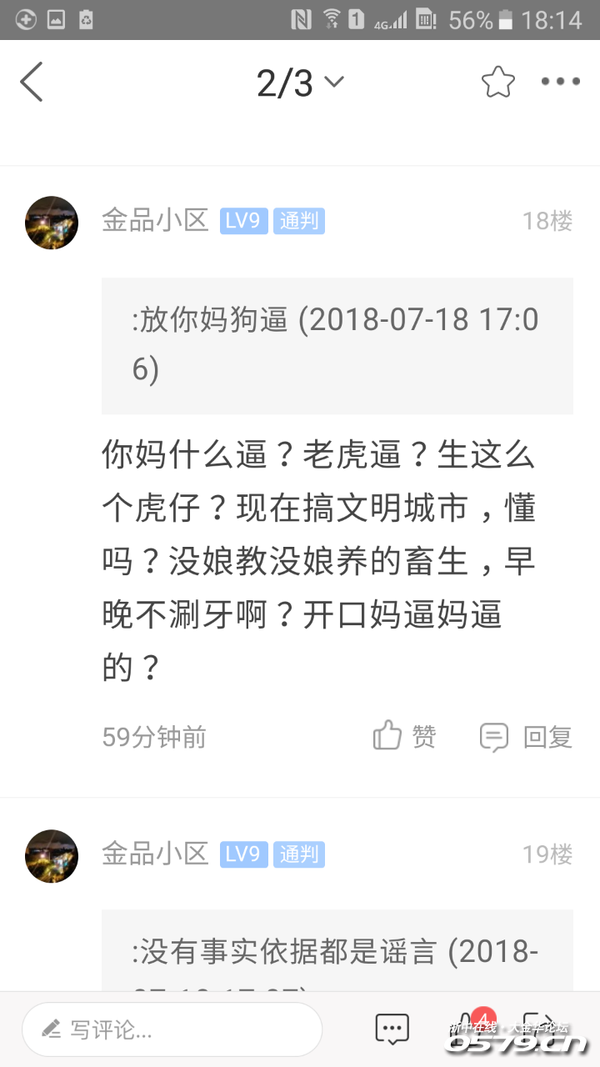The image size is (600, 1067).
Task: Favorite this thread with the star icon
Action: [x=497, y=82]
